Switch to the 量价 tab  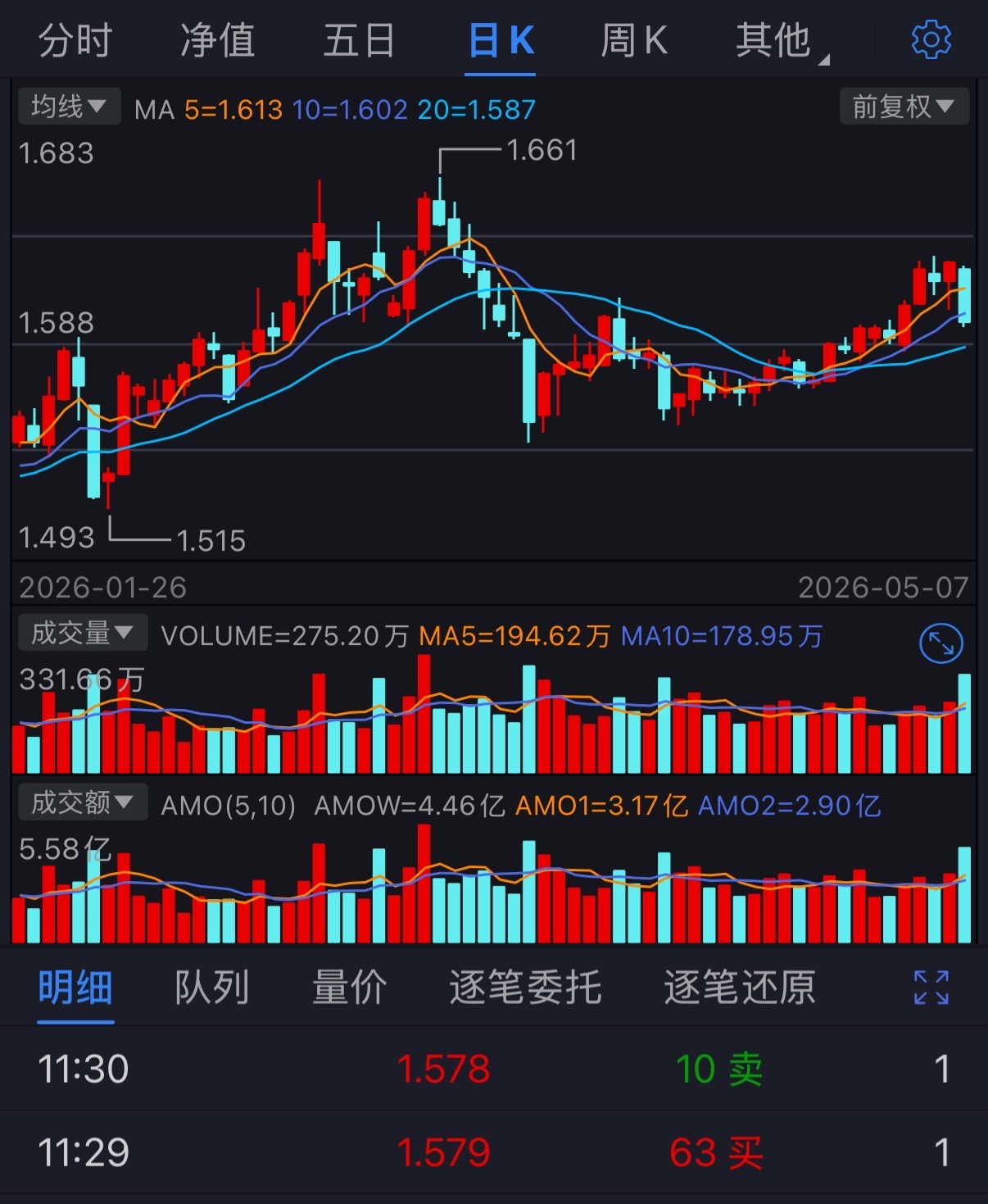point(350,987)
